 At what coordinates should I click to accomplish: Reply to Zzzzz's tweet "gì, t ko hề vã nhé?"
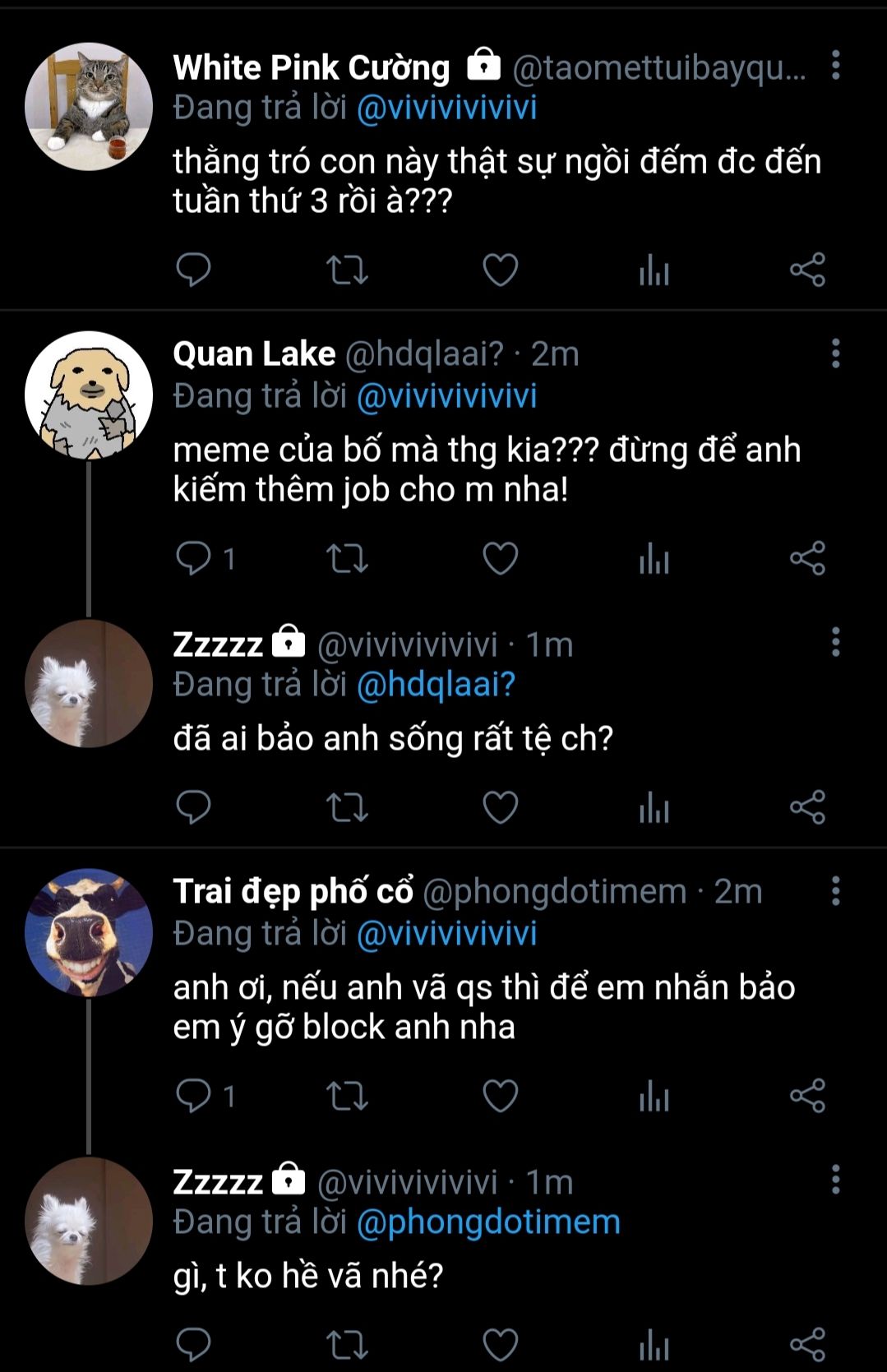pyautogui.click(x=194, y=1345)
